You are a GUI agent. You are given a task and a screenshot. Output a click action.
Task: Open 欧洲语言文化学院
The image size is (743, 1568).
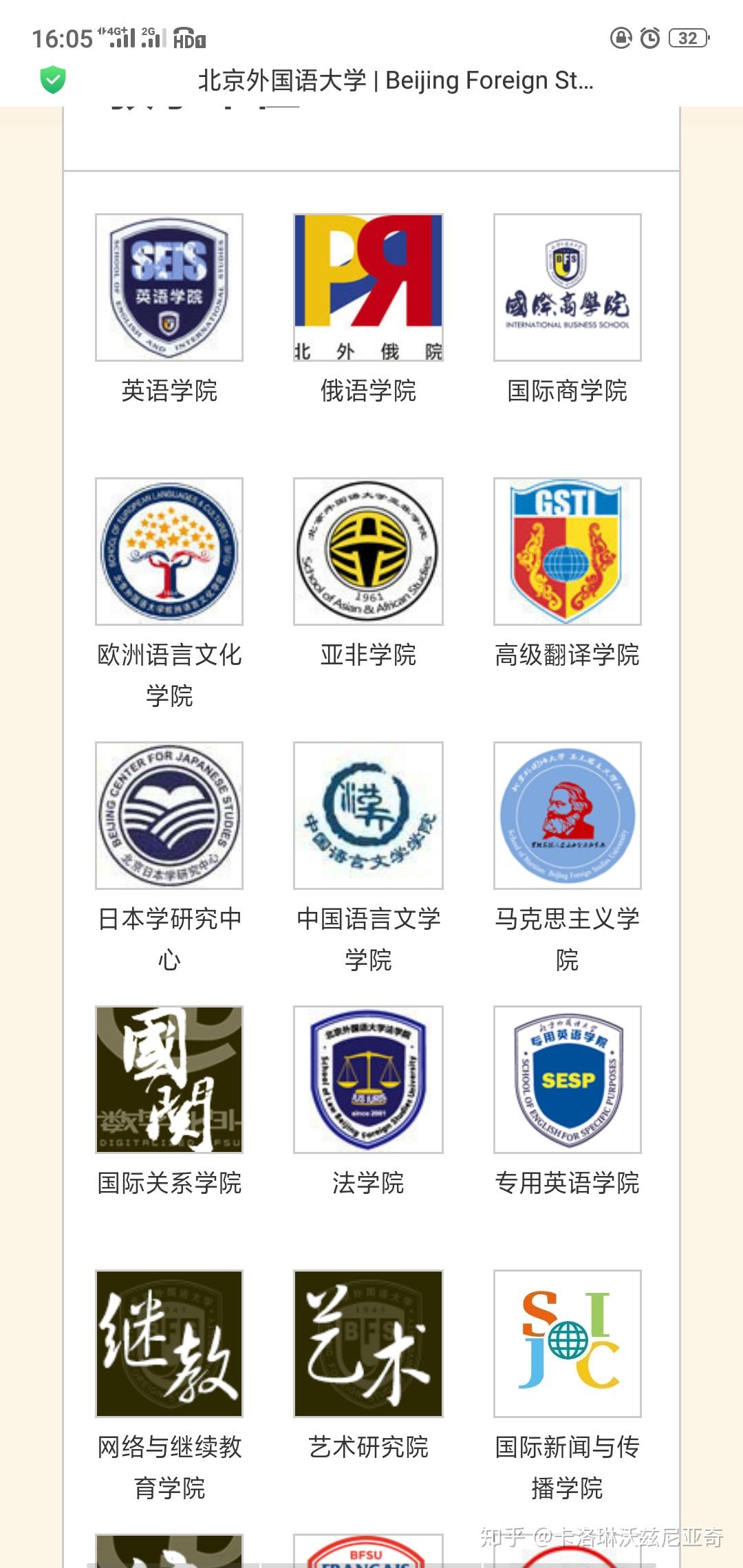pyautogui.click(x=169, y=552)
